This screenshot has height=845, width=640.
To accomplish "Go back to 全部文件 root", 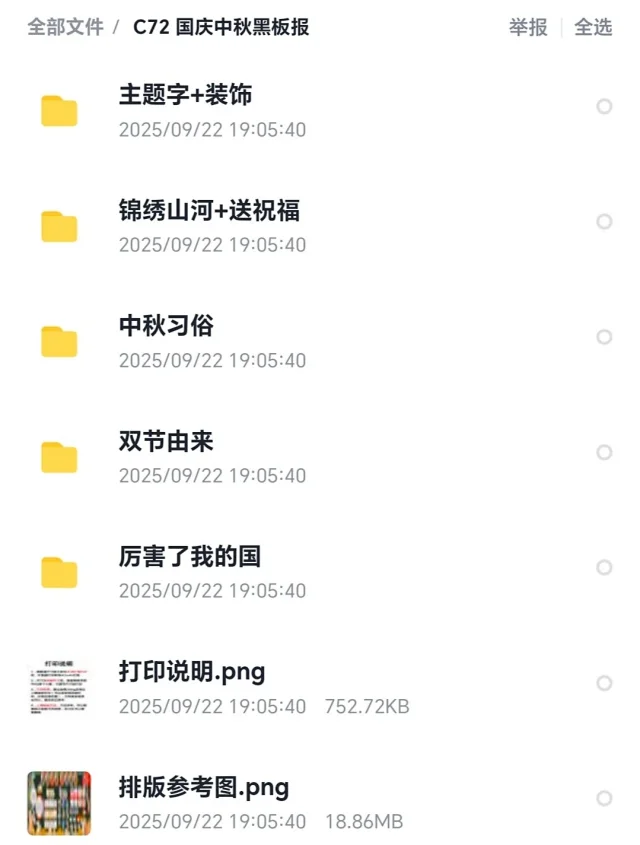I will [65, 27].
